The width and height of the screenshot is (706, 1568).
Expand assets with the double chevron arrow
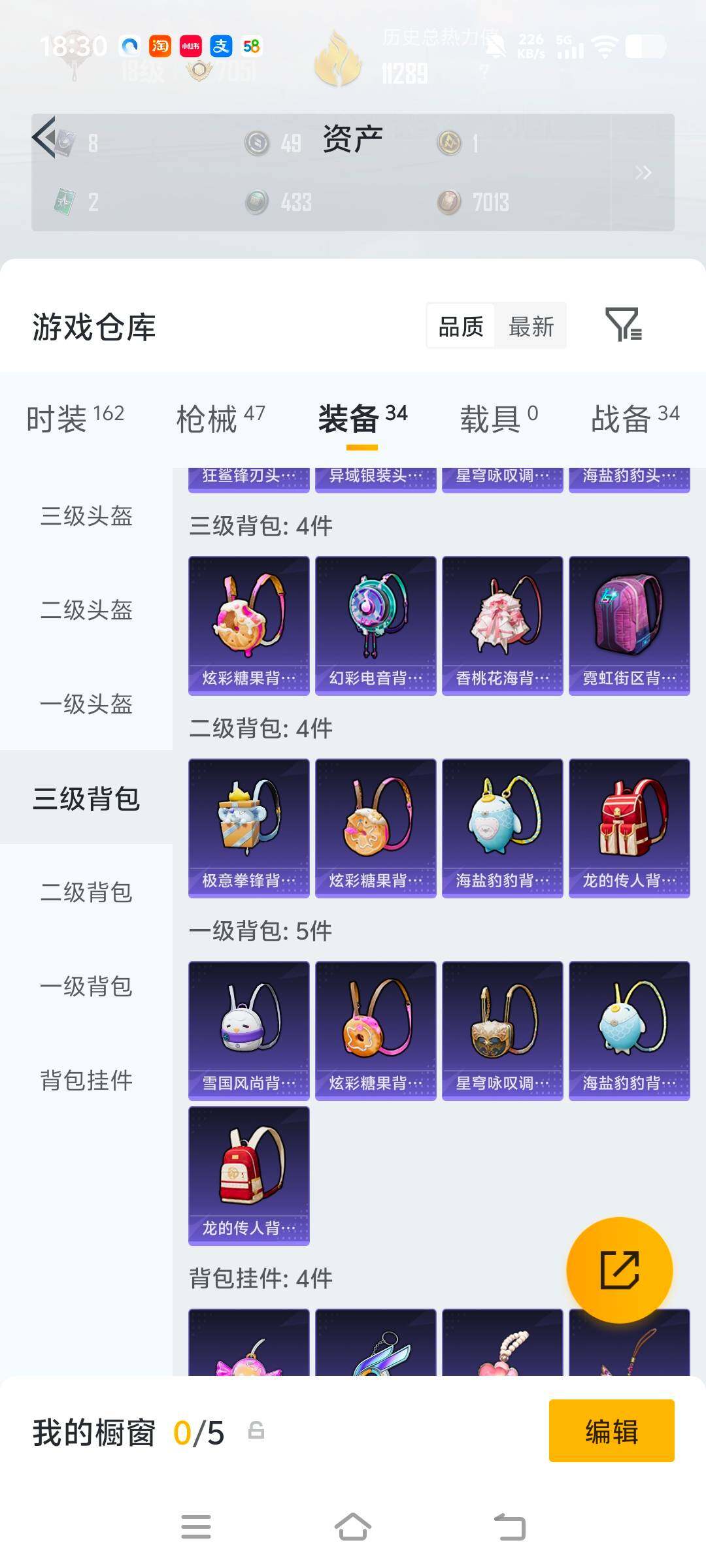pos(644,171)
